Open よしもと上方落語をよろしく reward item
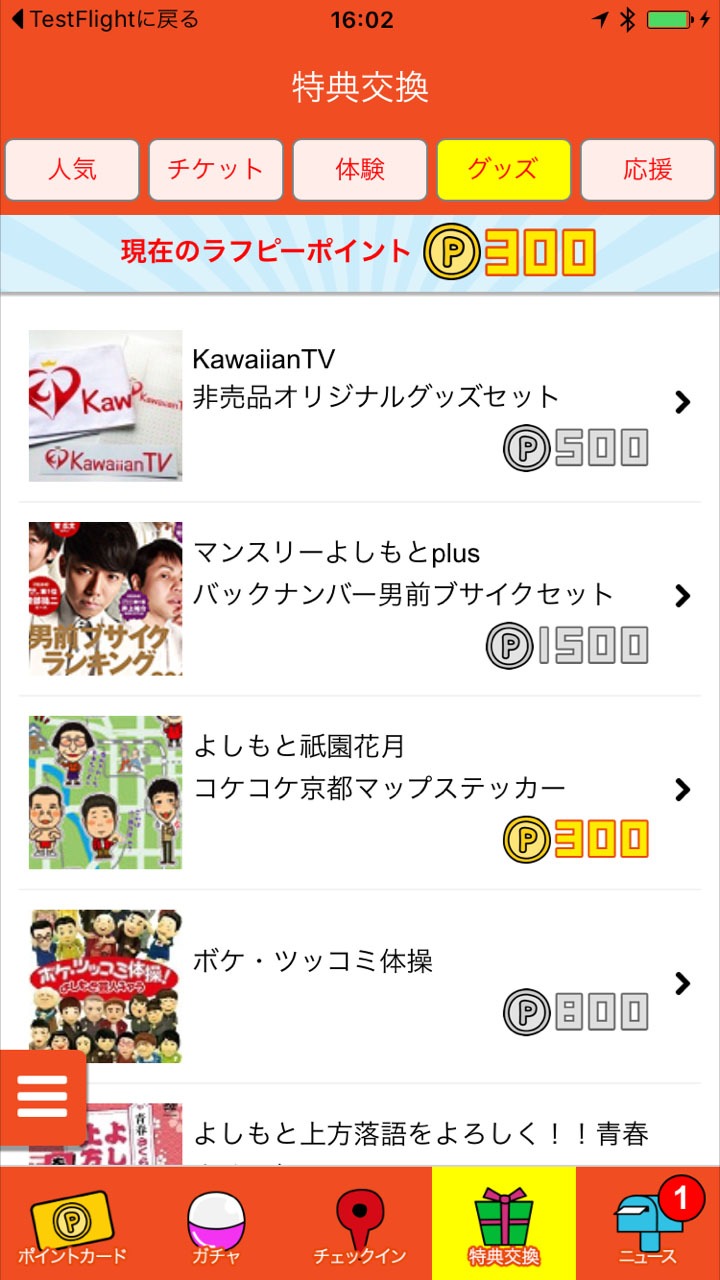This screenshot has width=720, height=1280. tap(420, 1135)
